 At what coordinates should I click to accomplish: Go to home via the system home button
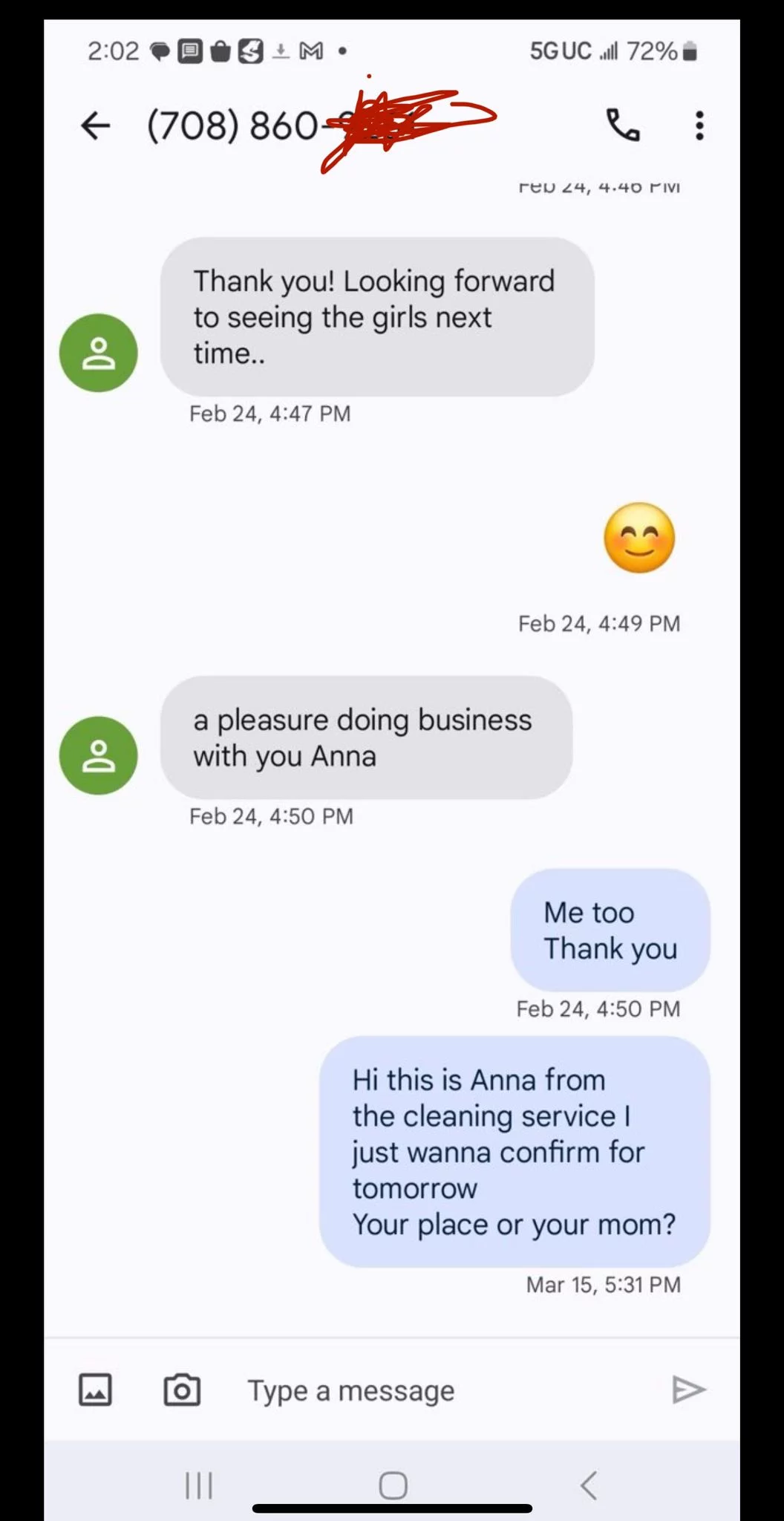click(x=393, y=1486)
